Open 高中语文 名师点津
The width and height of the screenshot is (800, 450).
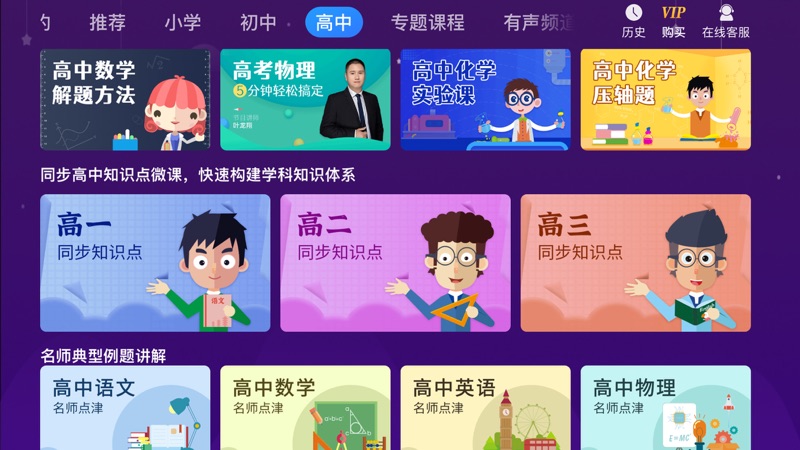(x=125, y=407)
